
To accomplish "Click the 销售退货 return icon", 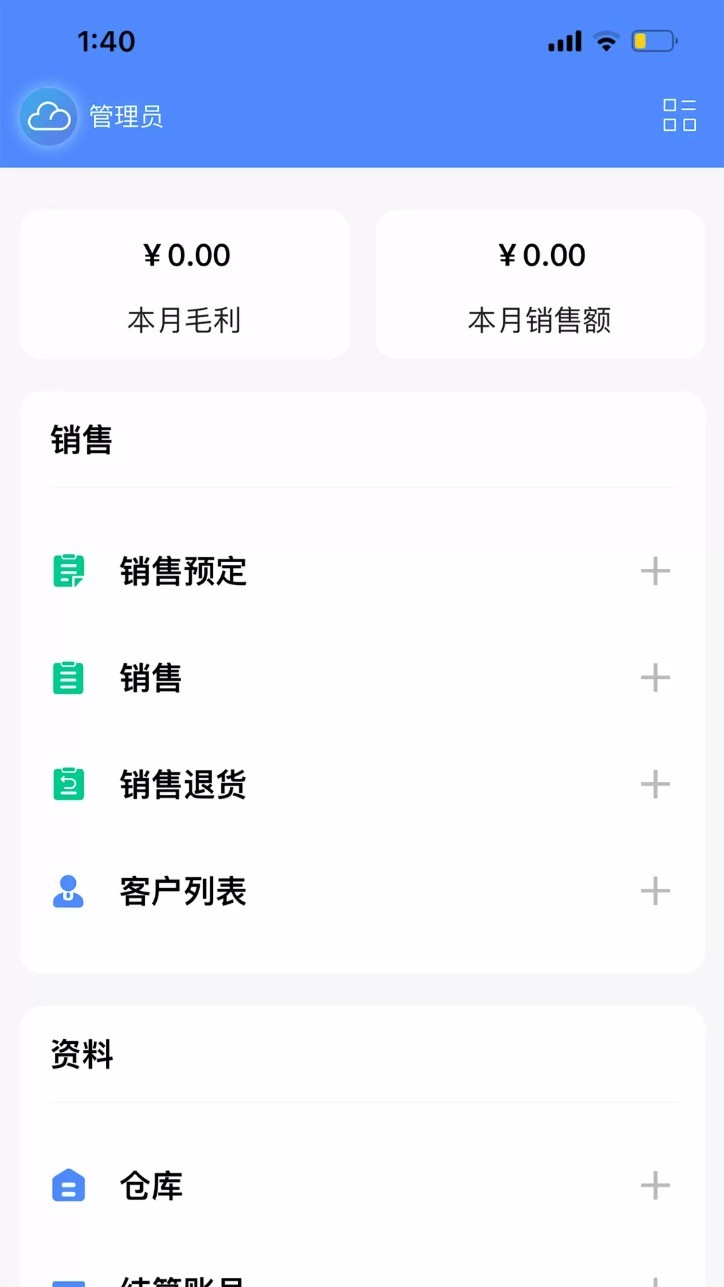I will (67, 784).
